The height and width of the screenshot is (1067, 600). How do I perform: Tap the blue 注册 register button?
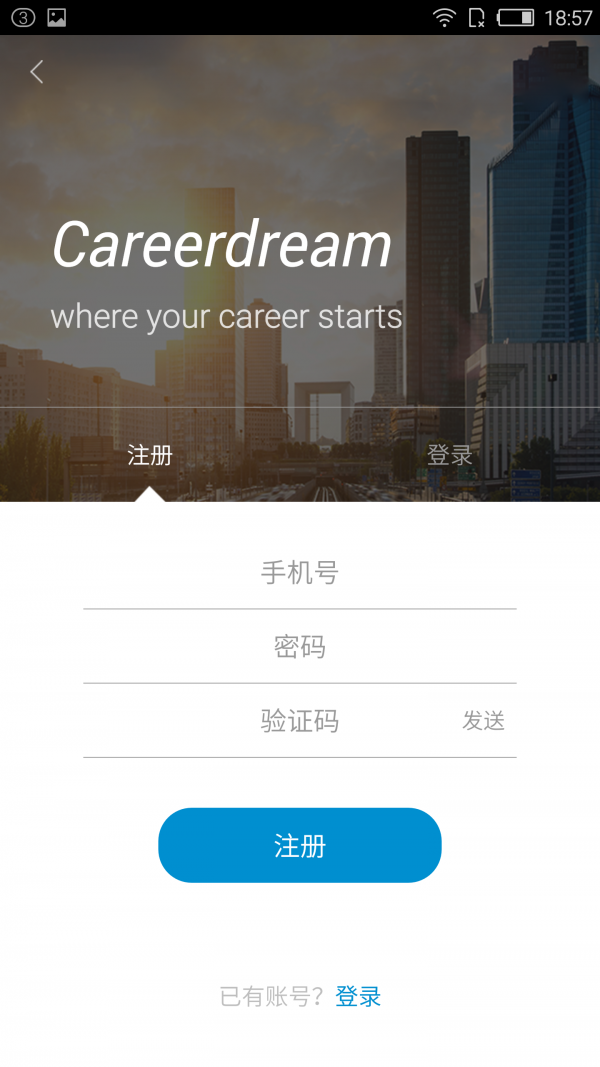tap(300, 846)
